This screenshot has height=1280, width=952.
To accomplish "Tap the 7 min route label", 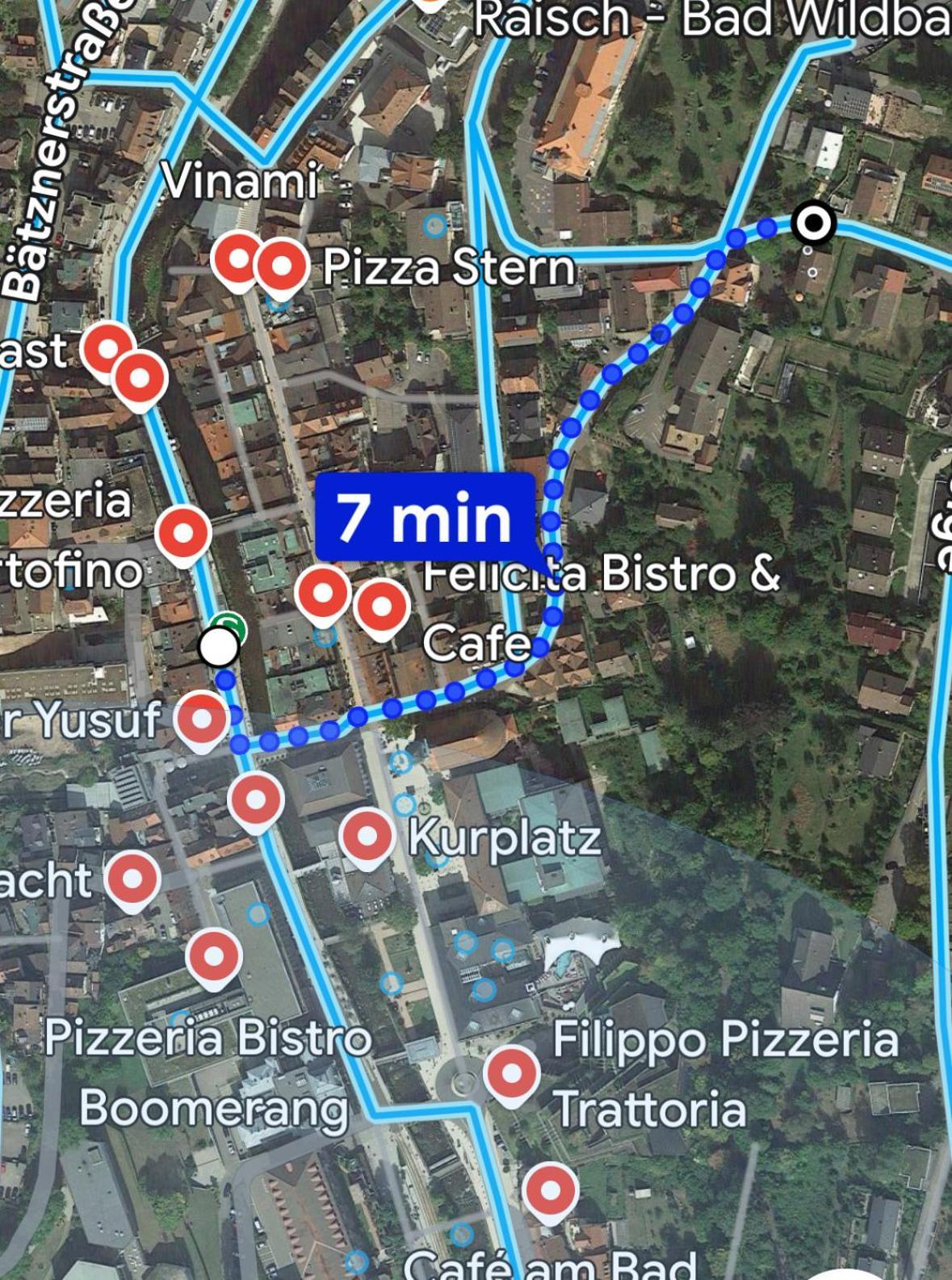I will click(425, 518).
